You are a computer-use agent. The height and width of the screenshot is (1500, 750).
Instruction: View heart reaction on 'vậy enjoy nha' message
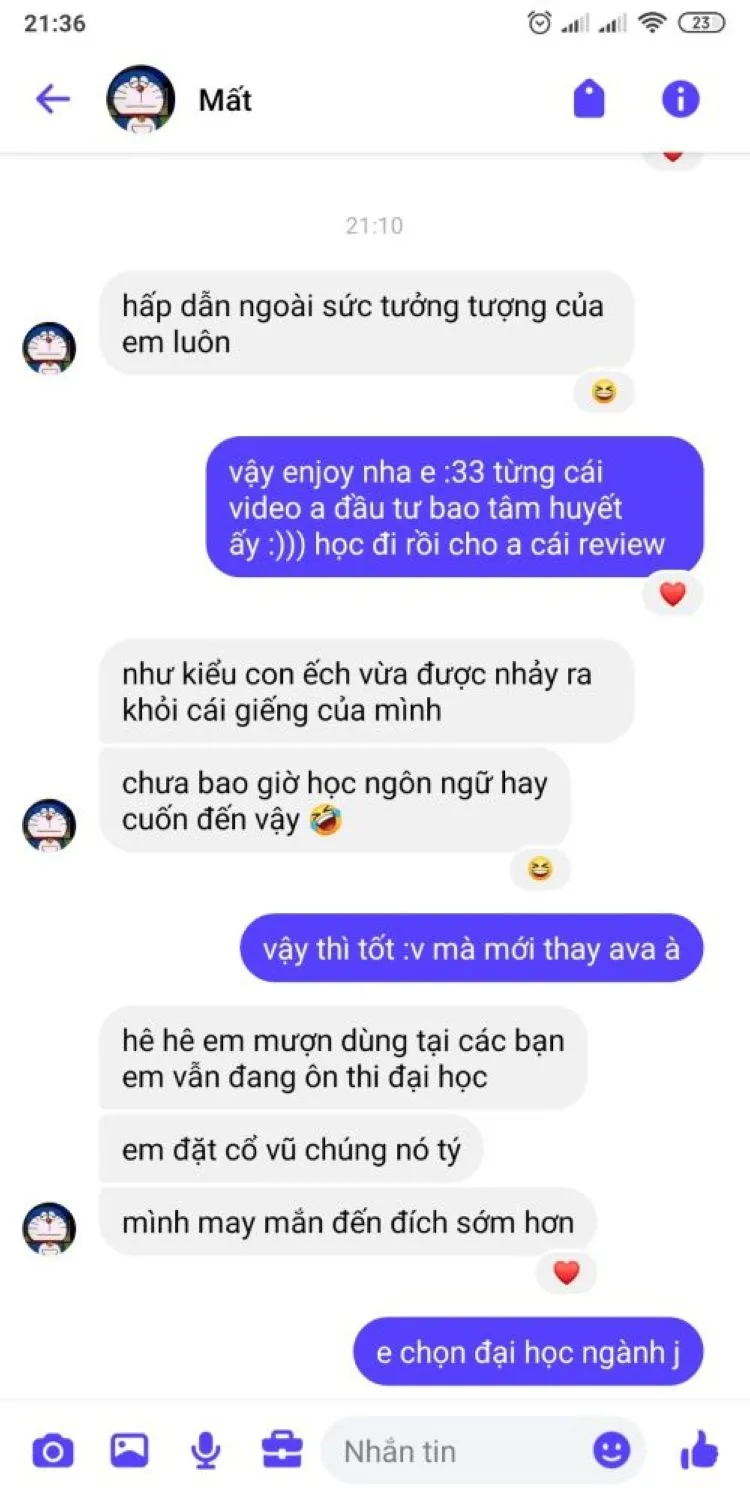(x=673, y=595)
